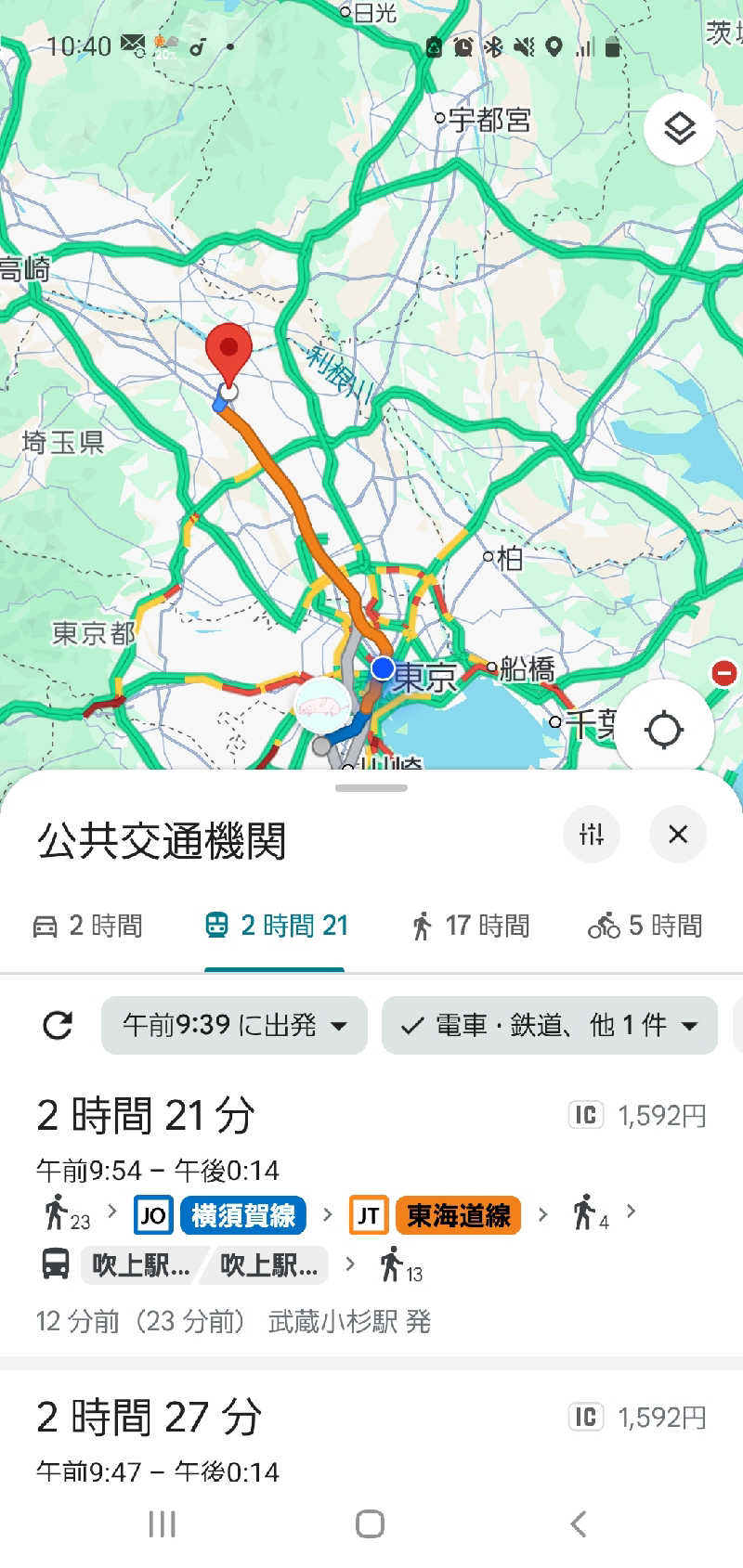Refresh the transit route results
Screen dimensions: 743x1568
pyautogui.click(x=58, y=1025)
